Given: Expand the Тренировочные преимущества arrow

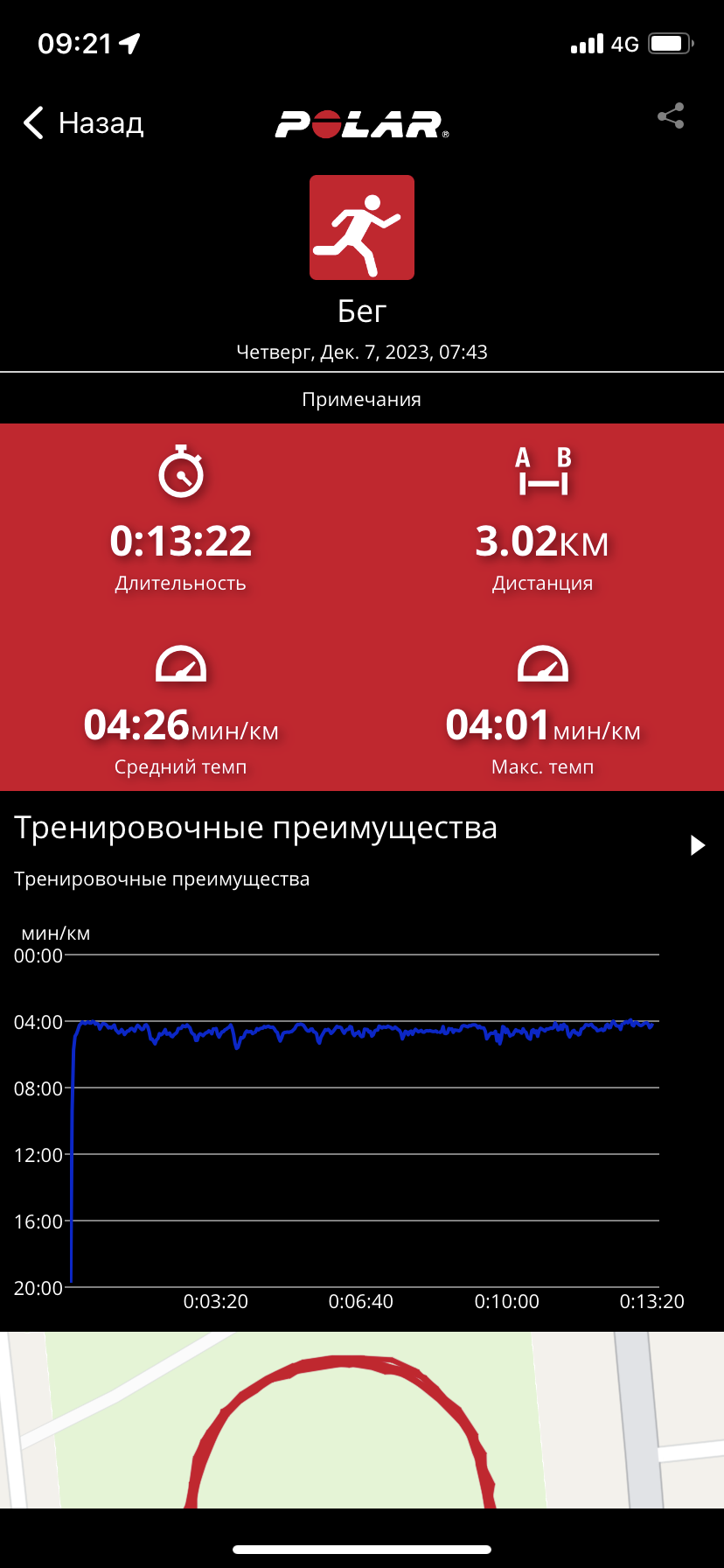Looking at the screenshot, I should (697, 845).
